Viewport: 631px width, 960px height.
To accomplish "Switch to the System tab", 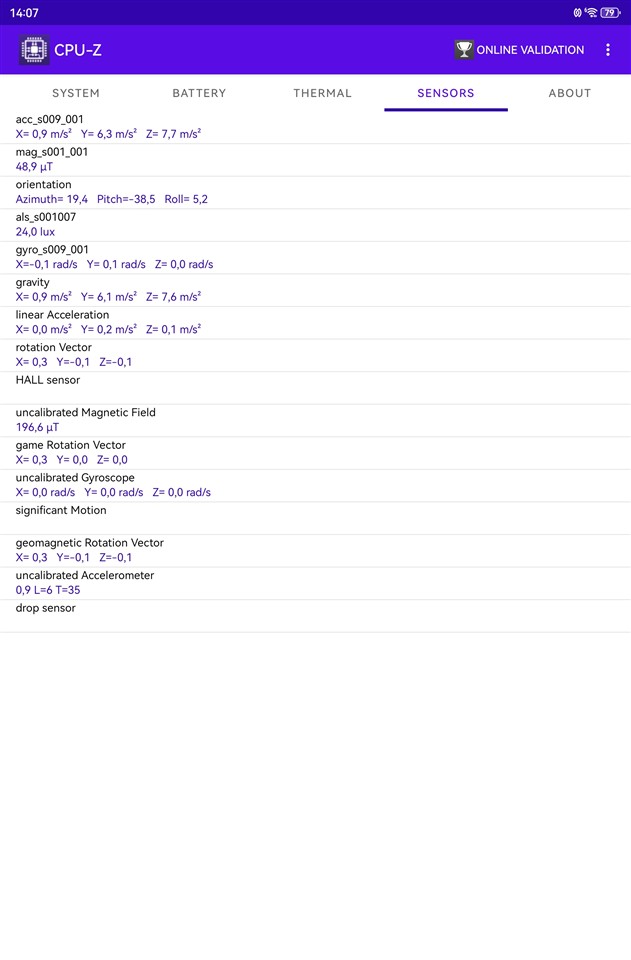I will click(x=76, y=93).
